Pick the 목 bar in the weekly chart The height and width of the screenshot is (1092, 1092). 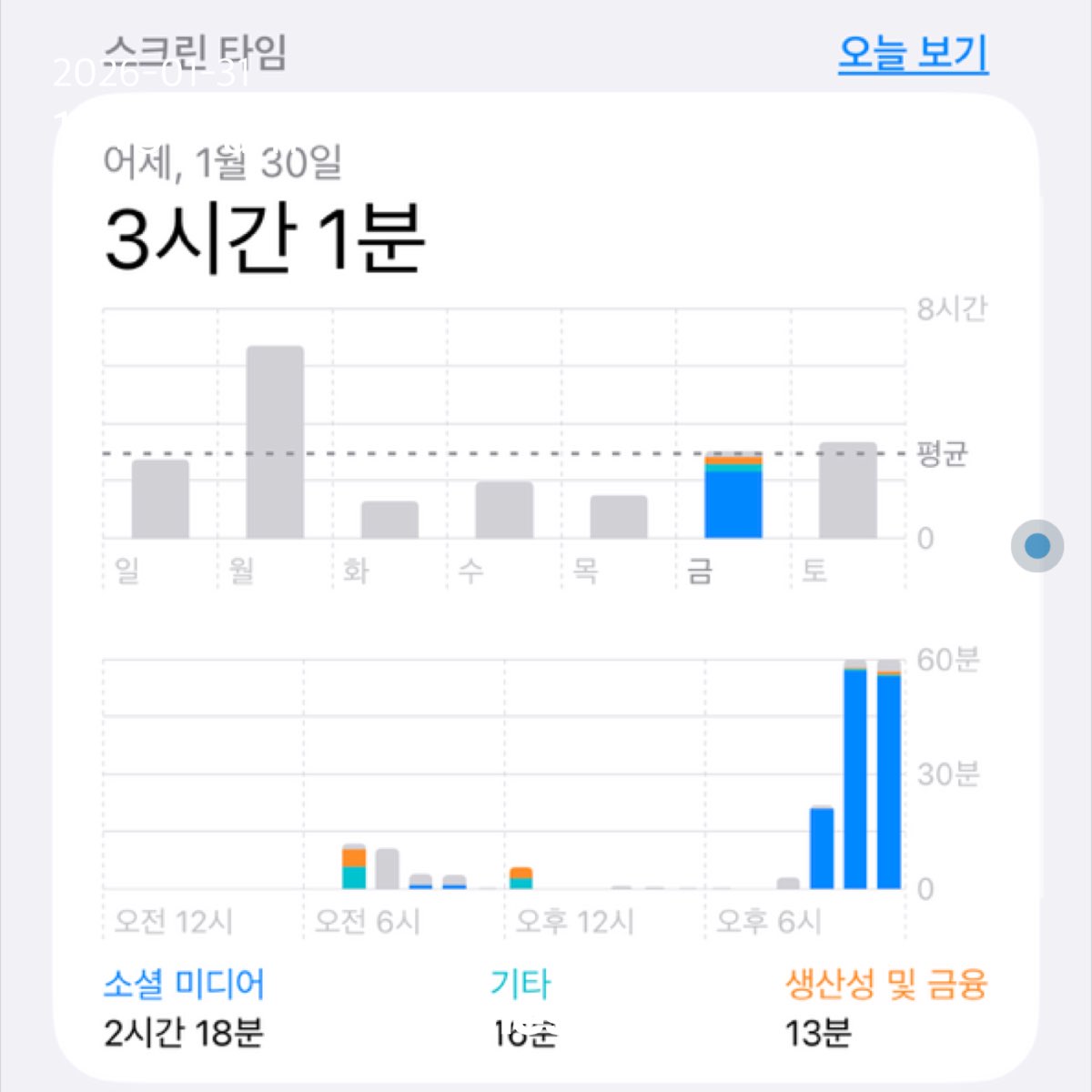click(619, 517)
